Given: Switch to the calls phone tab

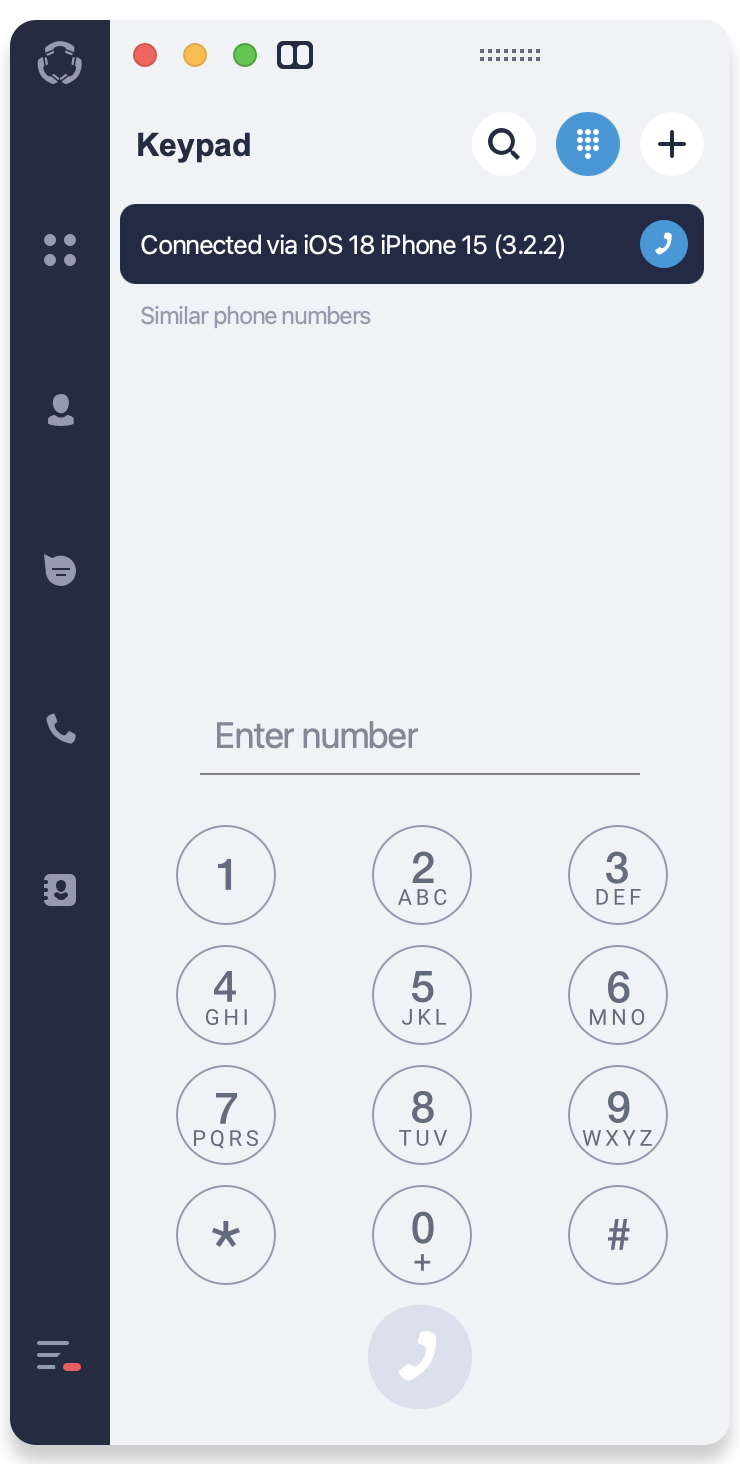Looking at the screenshot, I should pyautogui.click(x=60, y=729).
